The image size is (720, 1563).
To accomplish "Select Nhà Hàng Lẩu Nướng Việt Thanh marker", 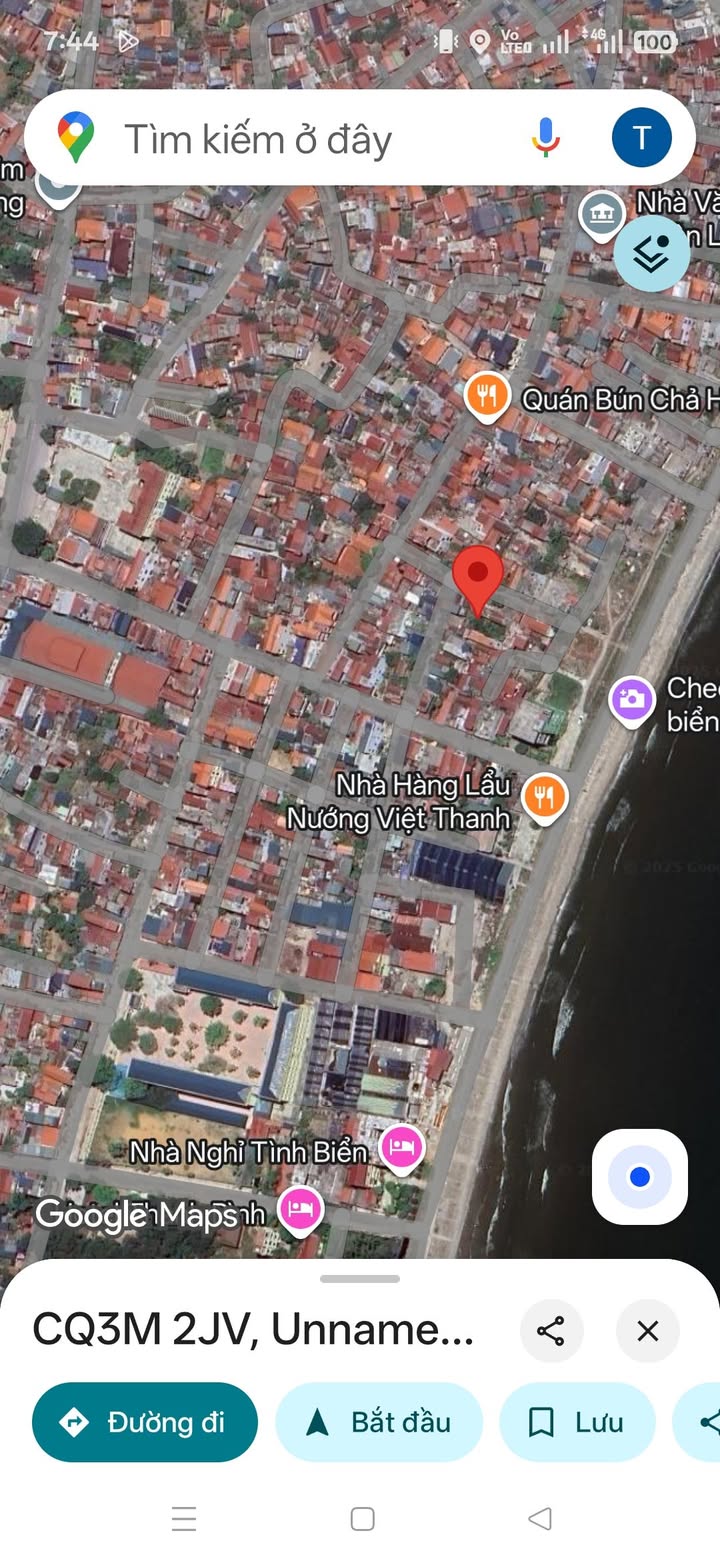I will (x=544, y=798).
